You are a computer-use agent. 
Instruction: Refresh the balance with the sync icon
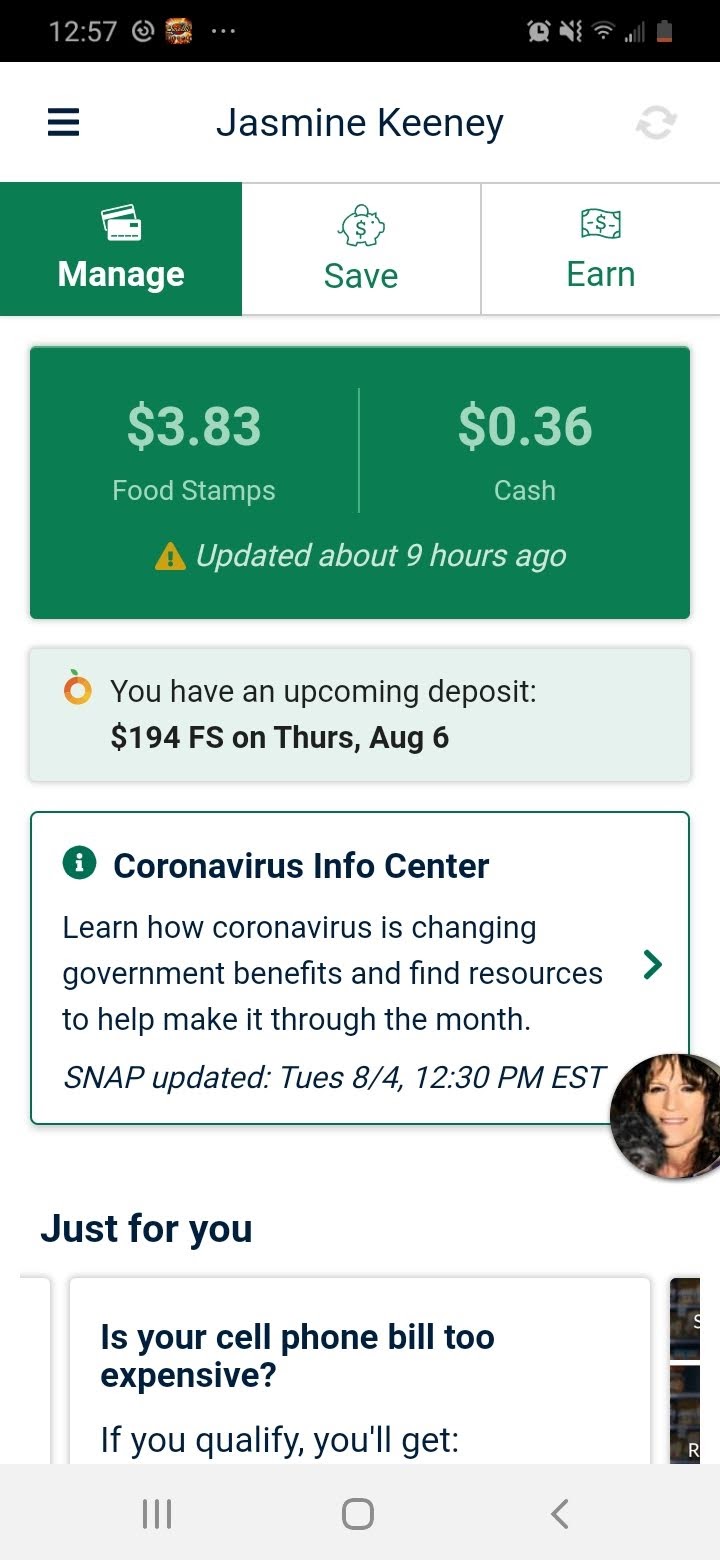tap(656, 124)
